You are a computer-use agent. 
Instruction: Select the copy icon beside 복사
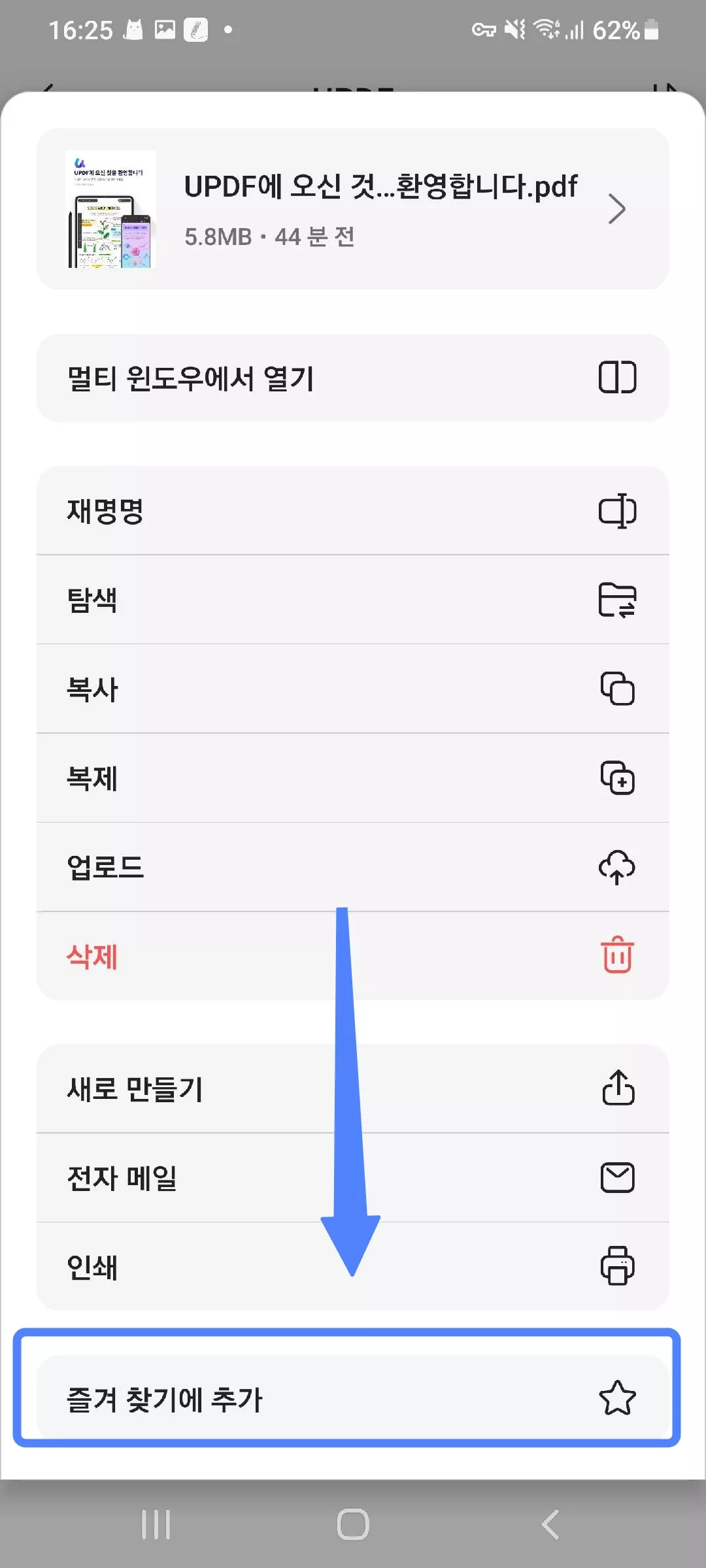coord(618,689)
